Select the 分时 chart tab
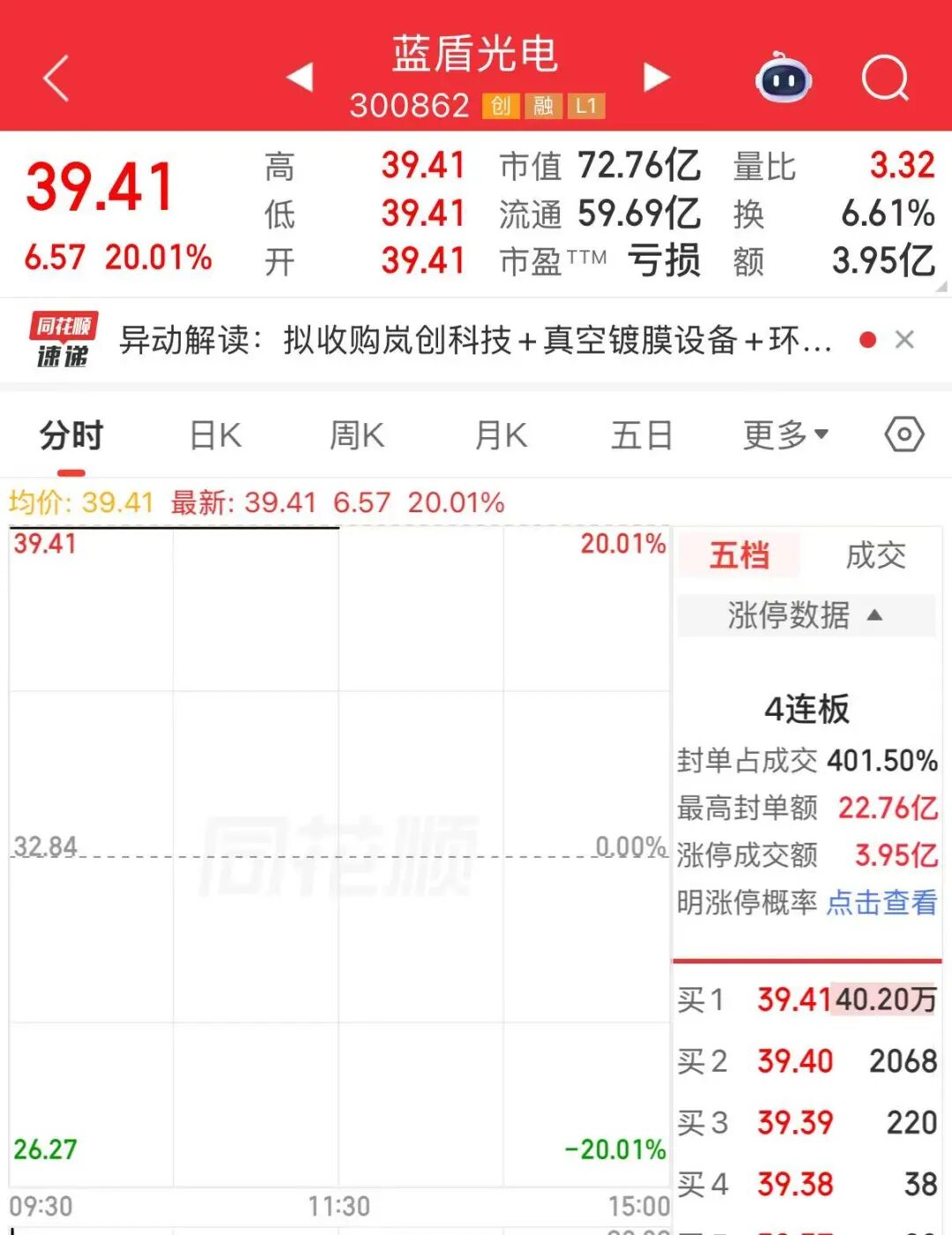Screen dimensions: 952x1235 coord(71,435)
